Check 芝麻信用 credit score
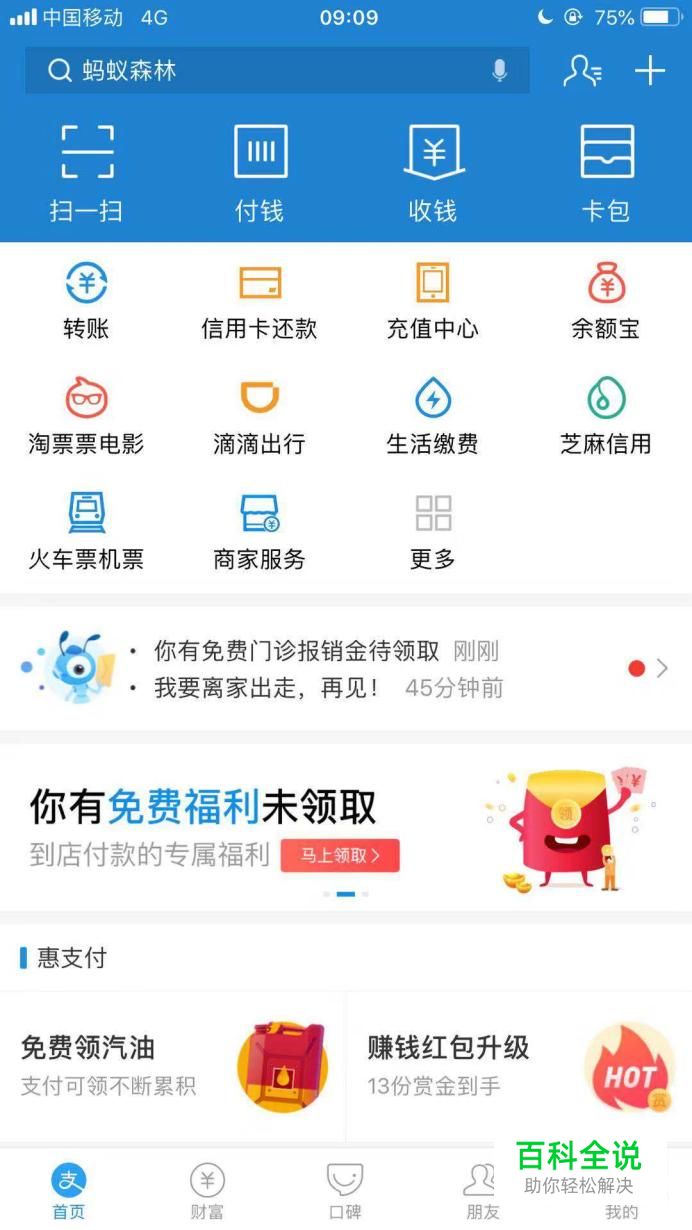692x1230 pixels. [606, 415]
